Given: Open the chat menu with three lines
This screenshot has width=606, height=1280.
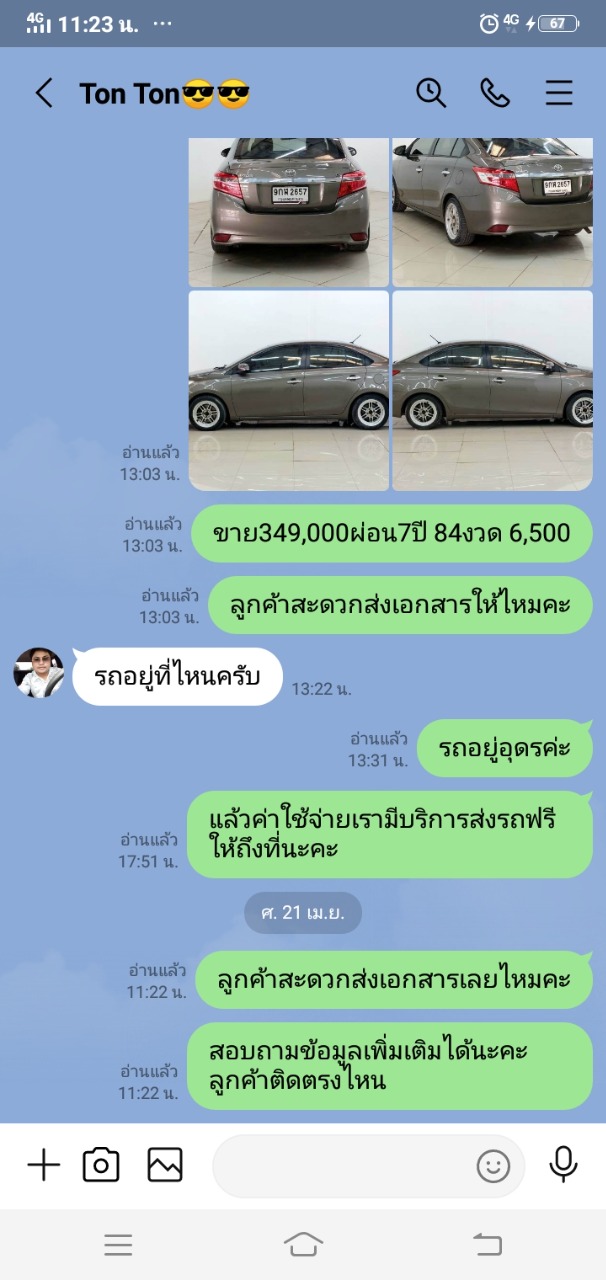Looking at the screenshot, I should pyautogui.click(x=559, y=94).
